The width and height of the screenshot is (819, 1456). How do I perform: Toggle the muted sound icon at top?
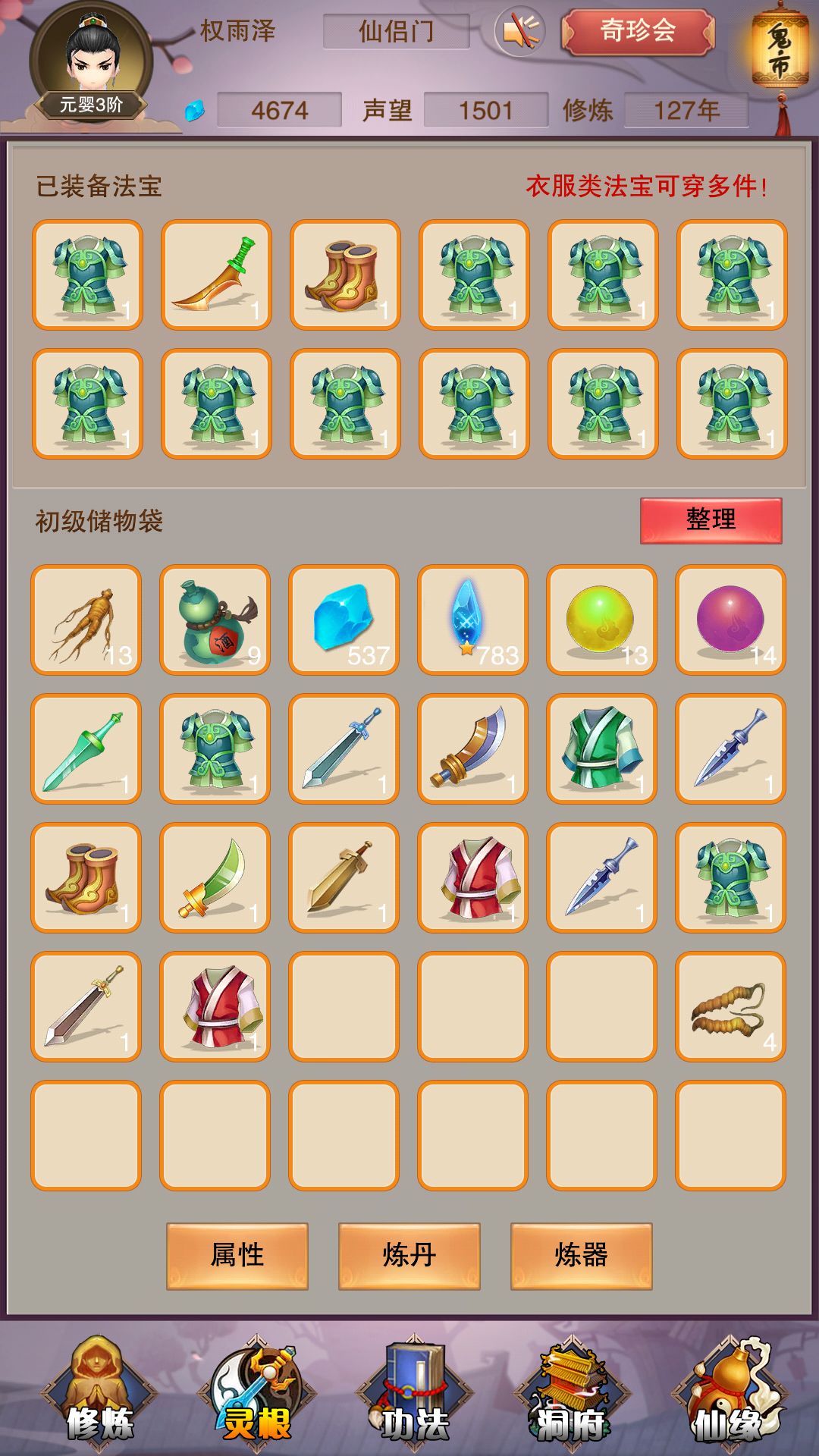(x=522, y=32)
